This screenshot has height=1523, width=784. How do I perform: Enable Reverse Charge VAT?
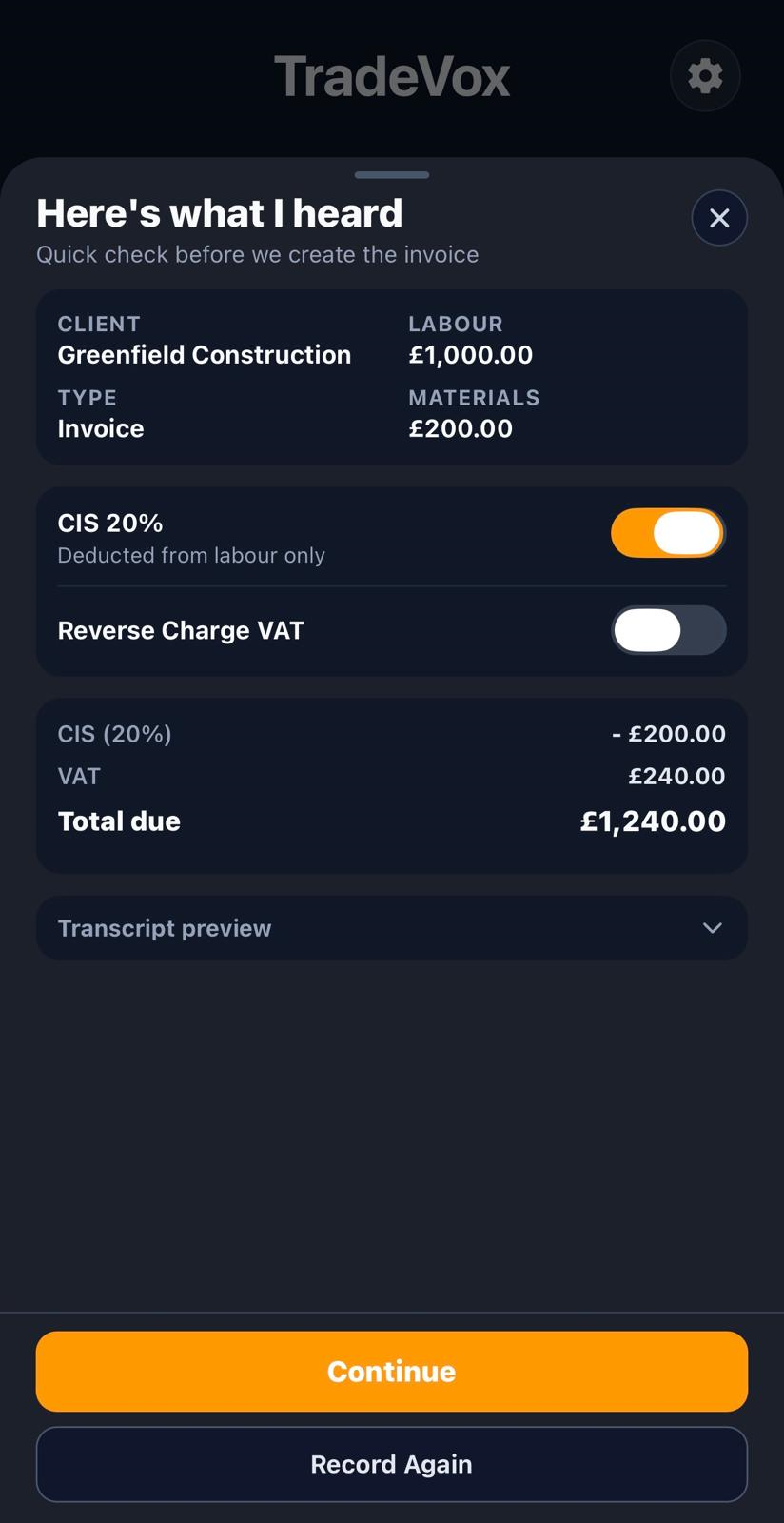click(669, 630)
